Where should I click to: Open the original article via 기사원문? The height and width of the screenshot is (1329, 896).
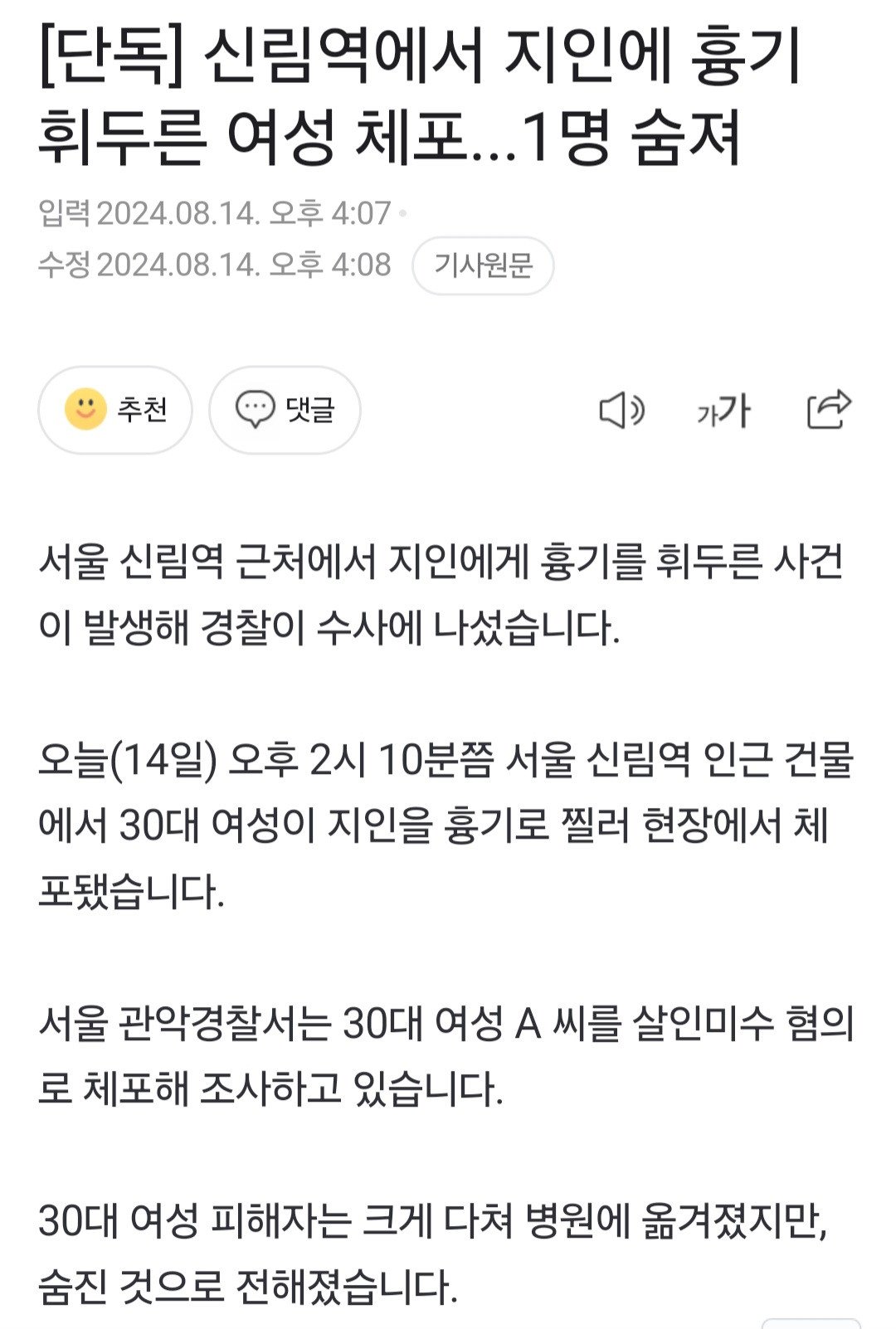coord(483,265)
